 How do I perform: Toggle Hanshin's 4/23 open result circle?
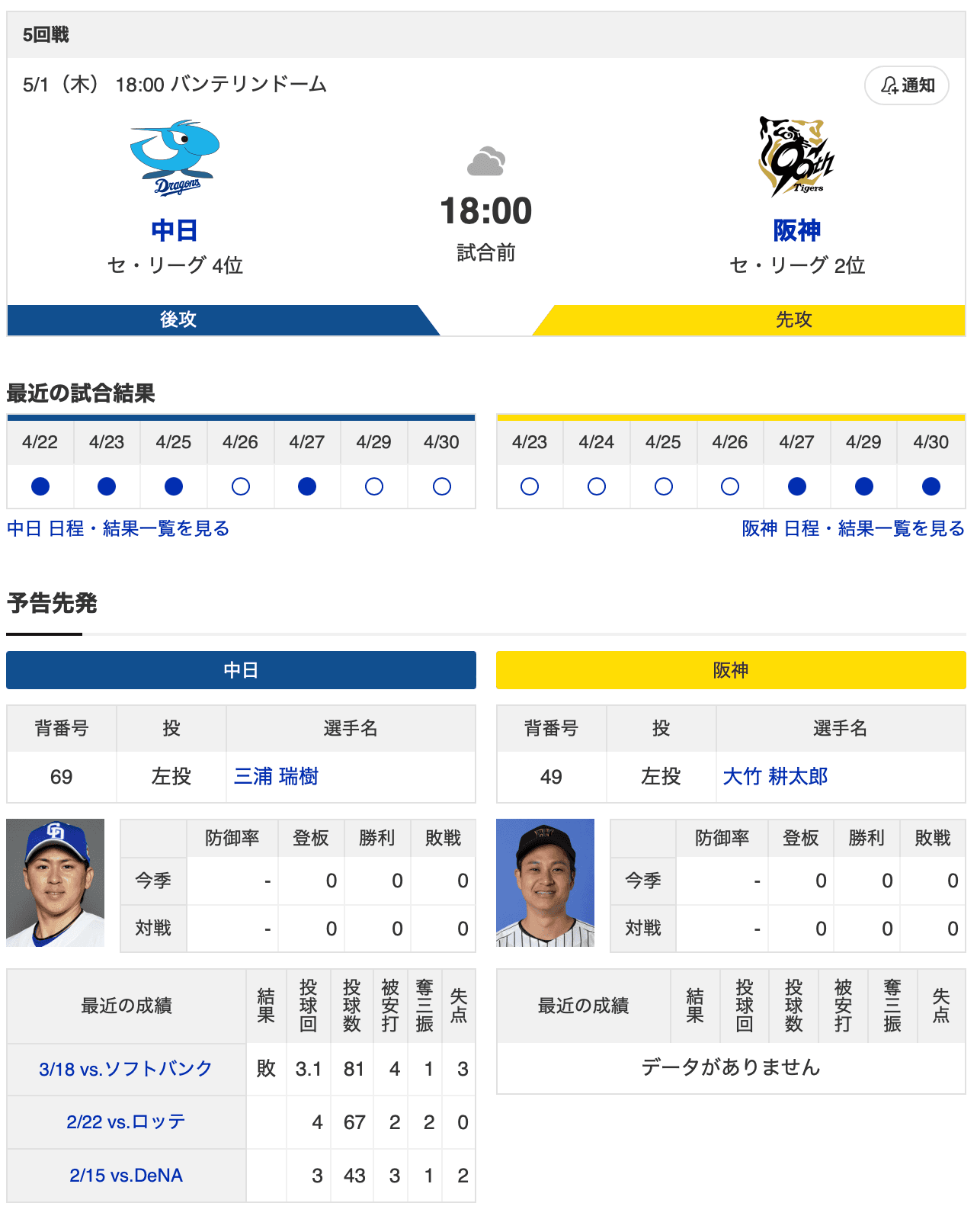click(530, 485)
